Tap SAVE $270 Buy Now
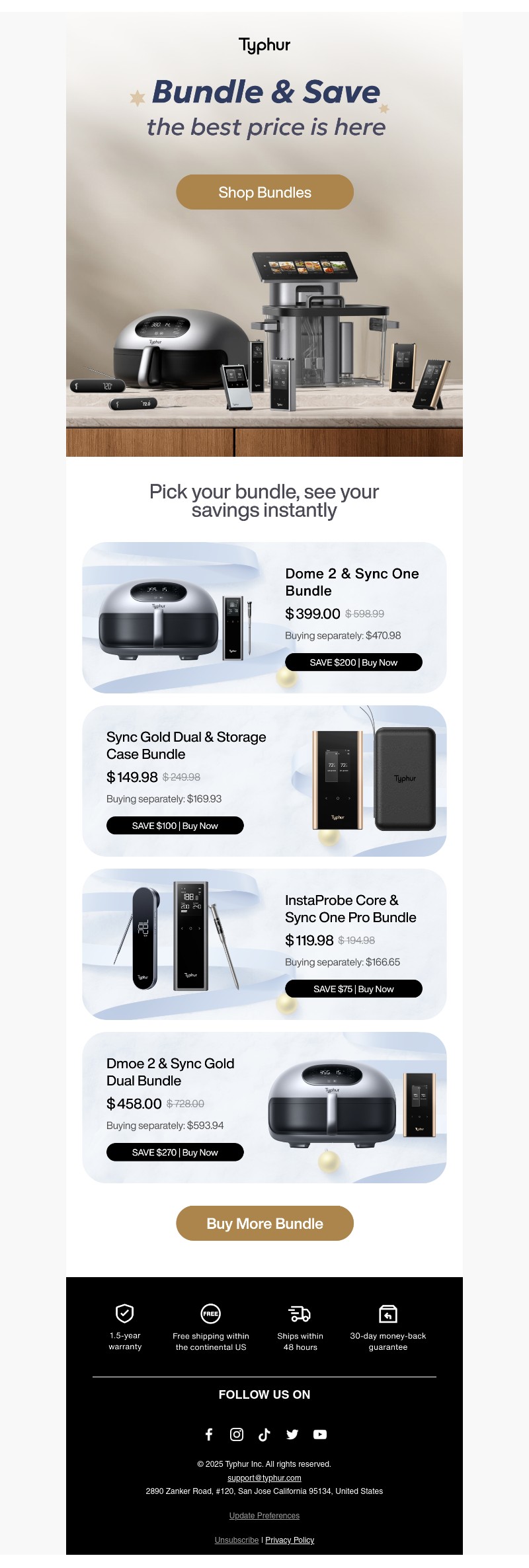Screen dimensions: 529x1568 click(175, 1152)
